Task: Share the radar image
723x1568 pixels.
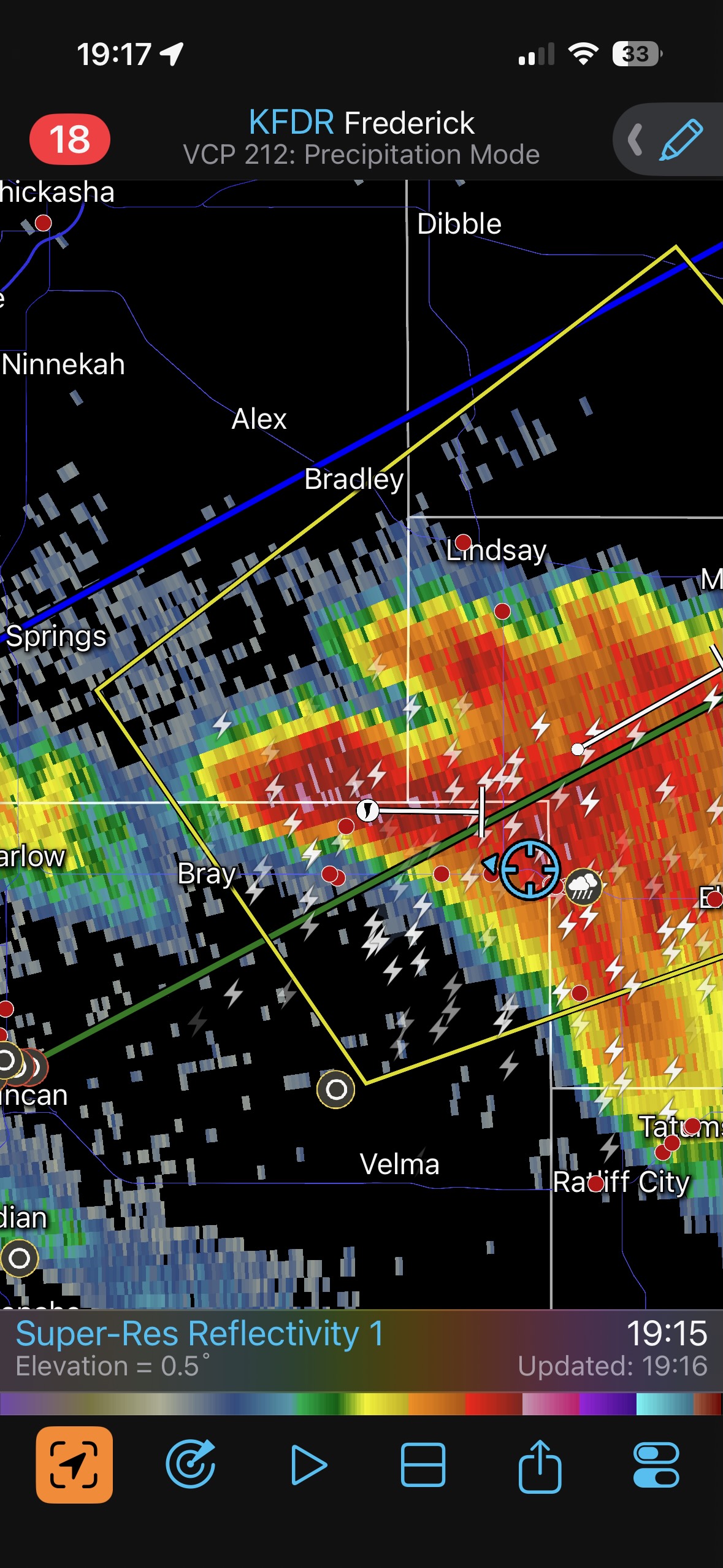Action: click(x=540, y=1465)
